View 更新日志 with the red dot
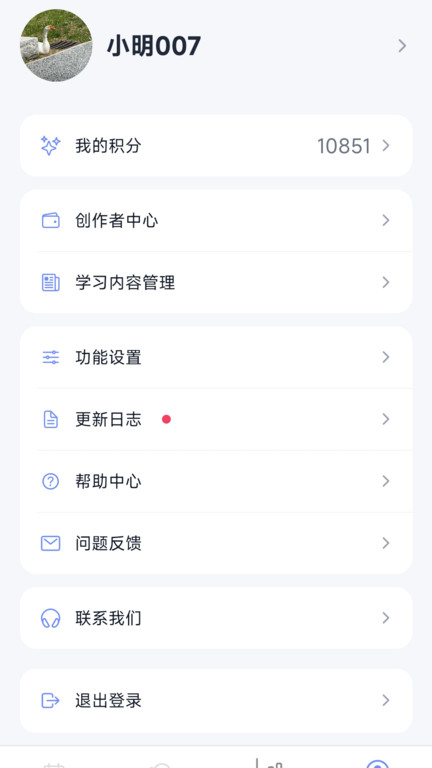432x768 pixels. coord(216,419)
